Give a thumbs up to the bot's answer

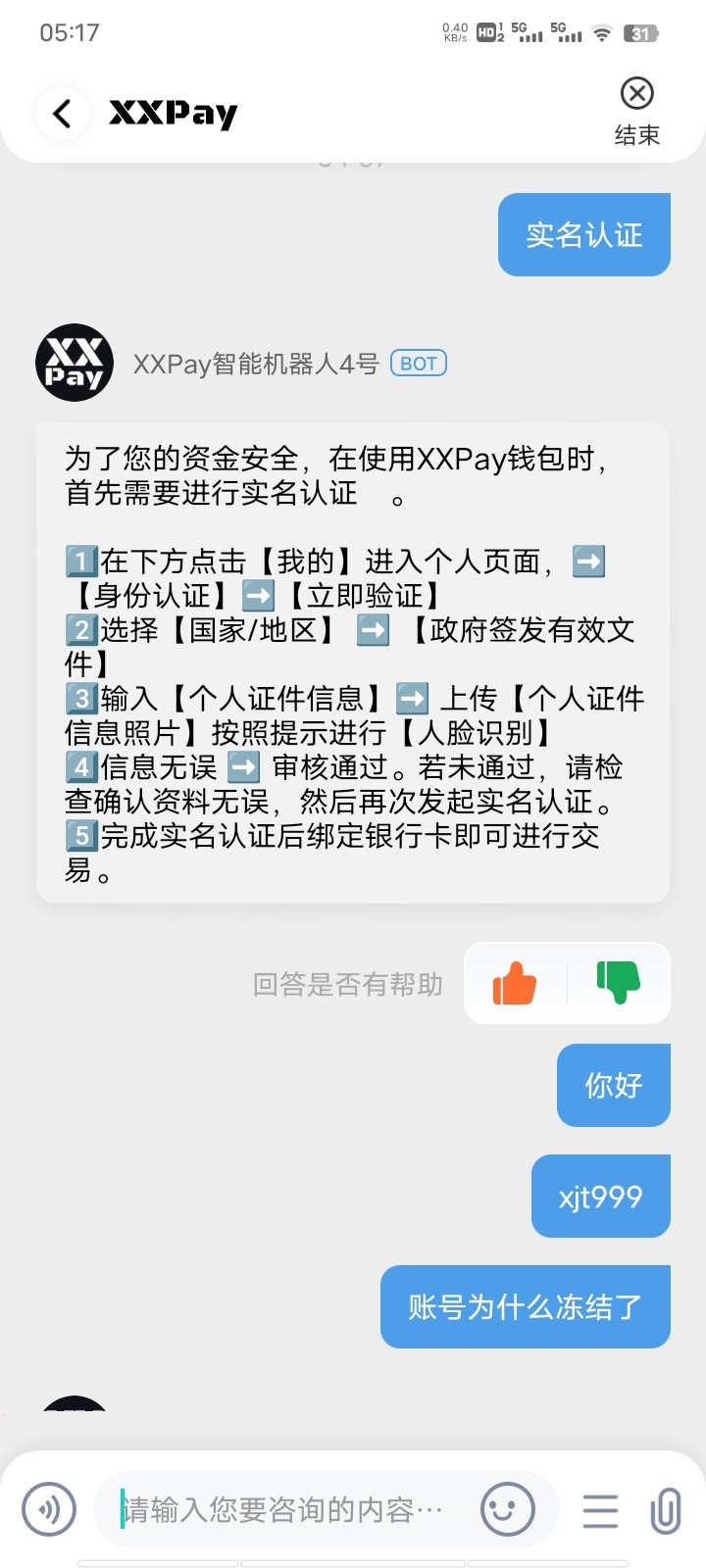pos(513,983)
